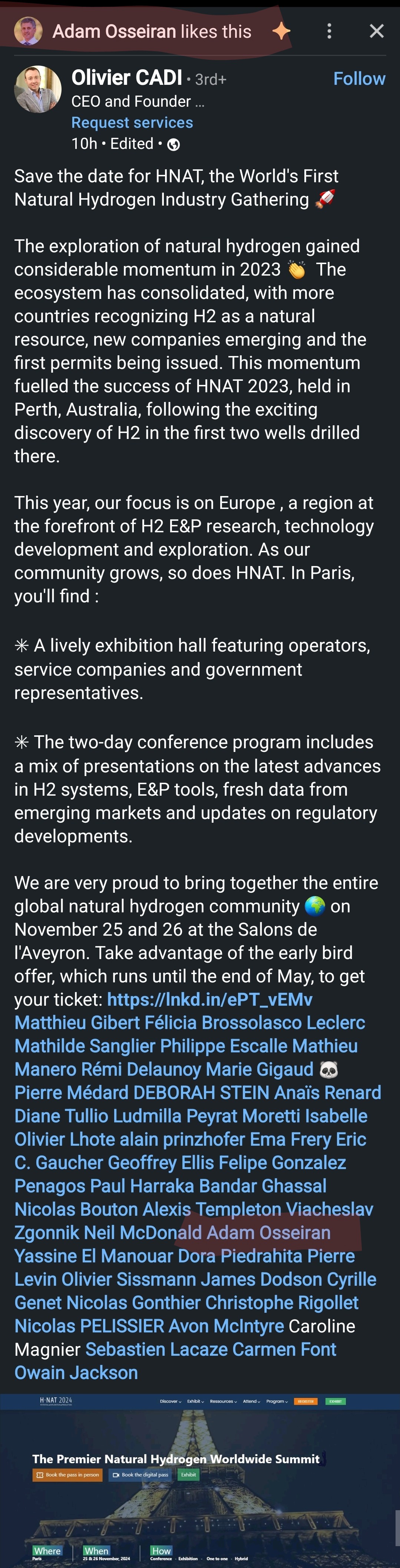View Owain Jackson's profile mention
Viewport: 400px width, 1568px height.
76,1372
